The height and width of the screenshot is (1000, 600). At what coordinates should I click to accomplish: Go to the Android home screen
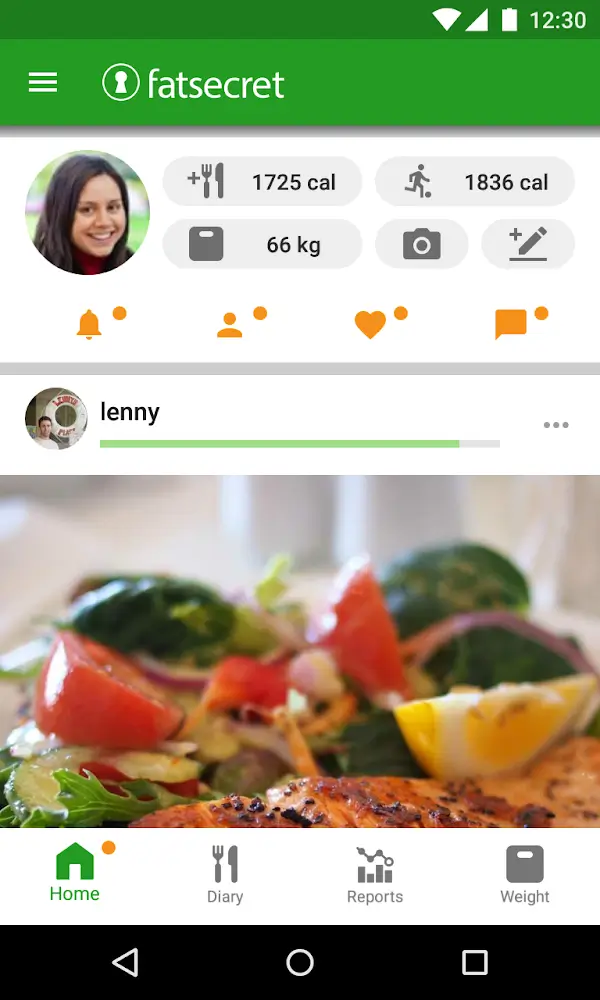300,962
